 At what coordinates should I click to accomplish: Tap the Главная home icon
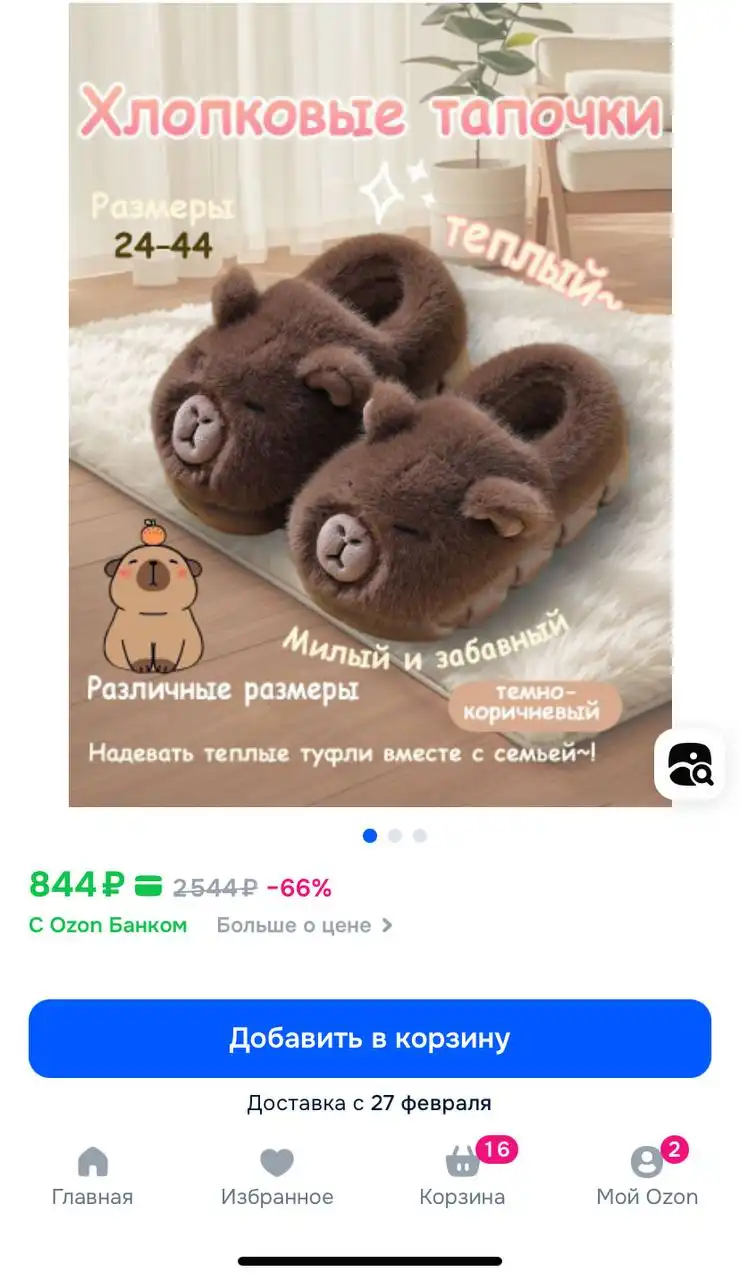[x=91, y=1163]
